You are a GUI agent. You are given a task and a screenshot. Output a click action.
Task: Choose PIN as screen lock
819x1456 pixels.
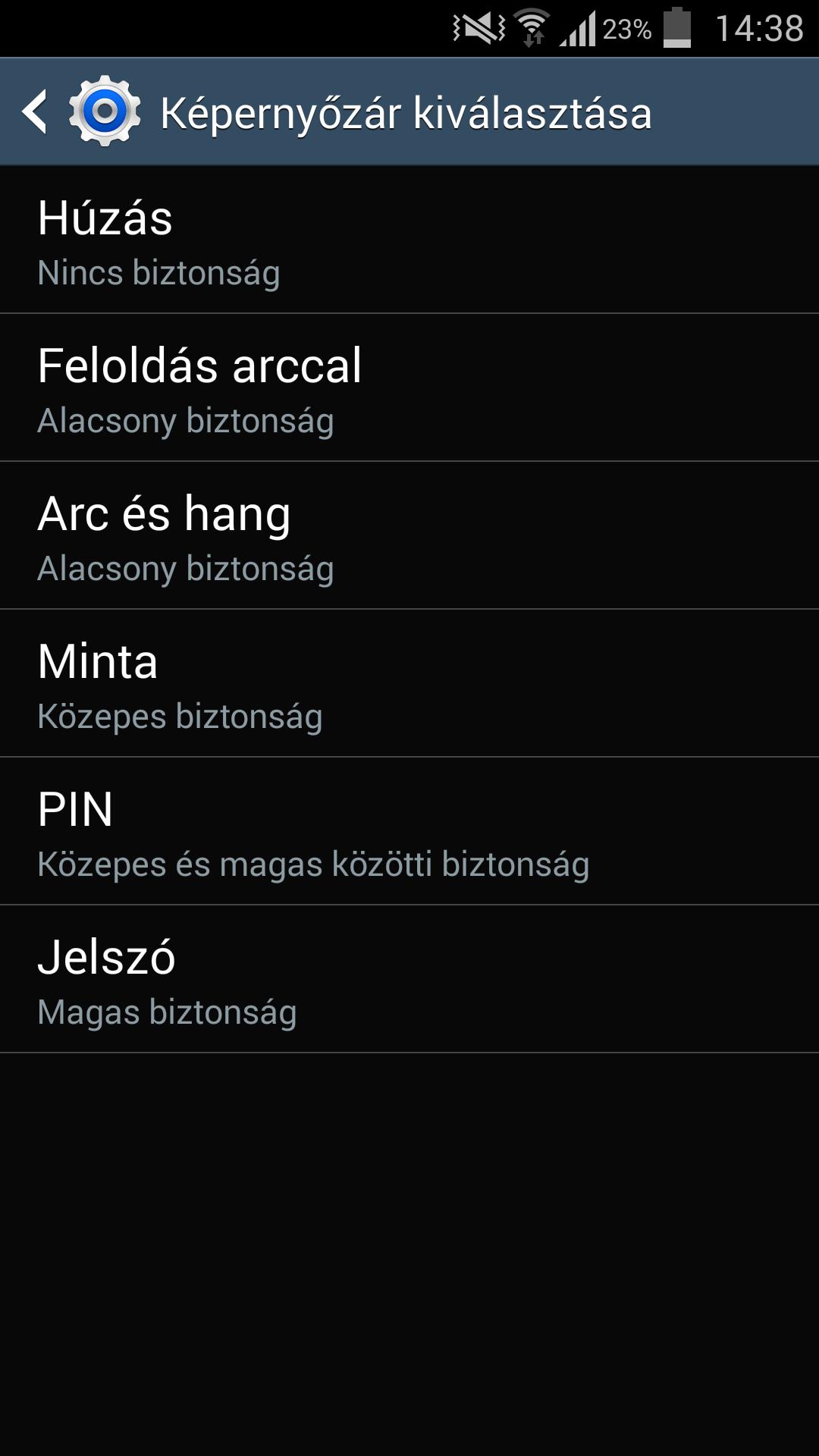[x=409, y=831]
